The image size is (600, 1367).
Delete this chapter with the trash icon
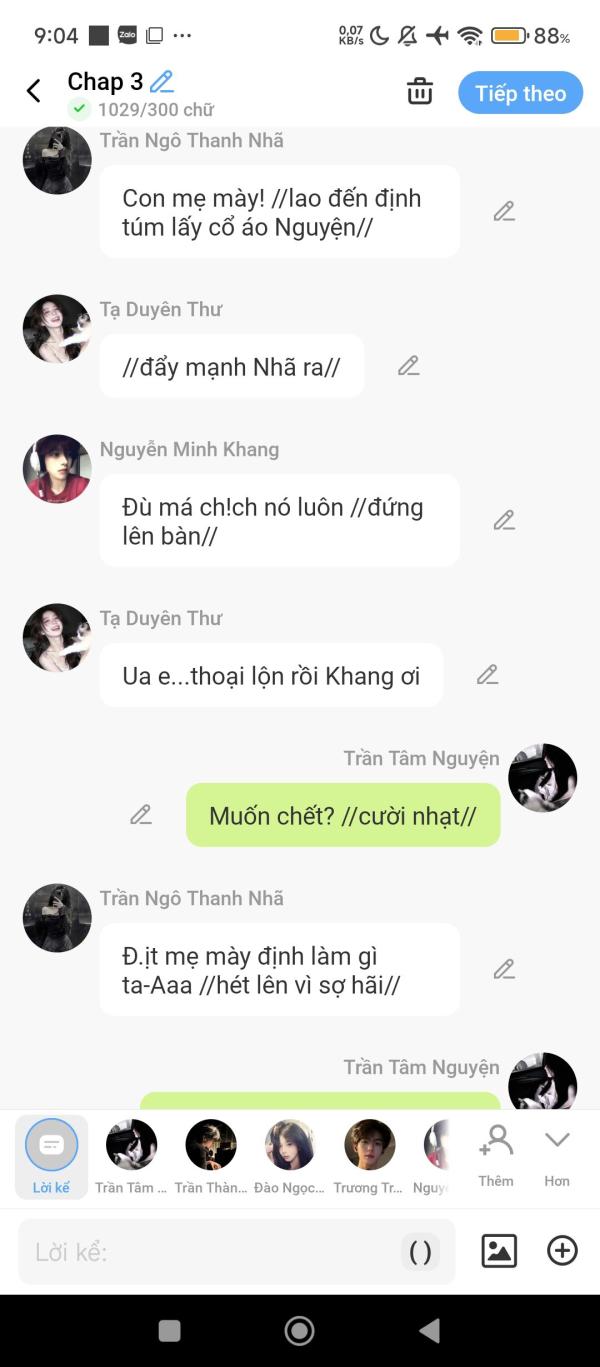pos(420,92)
